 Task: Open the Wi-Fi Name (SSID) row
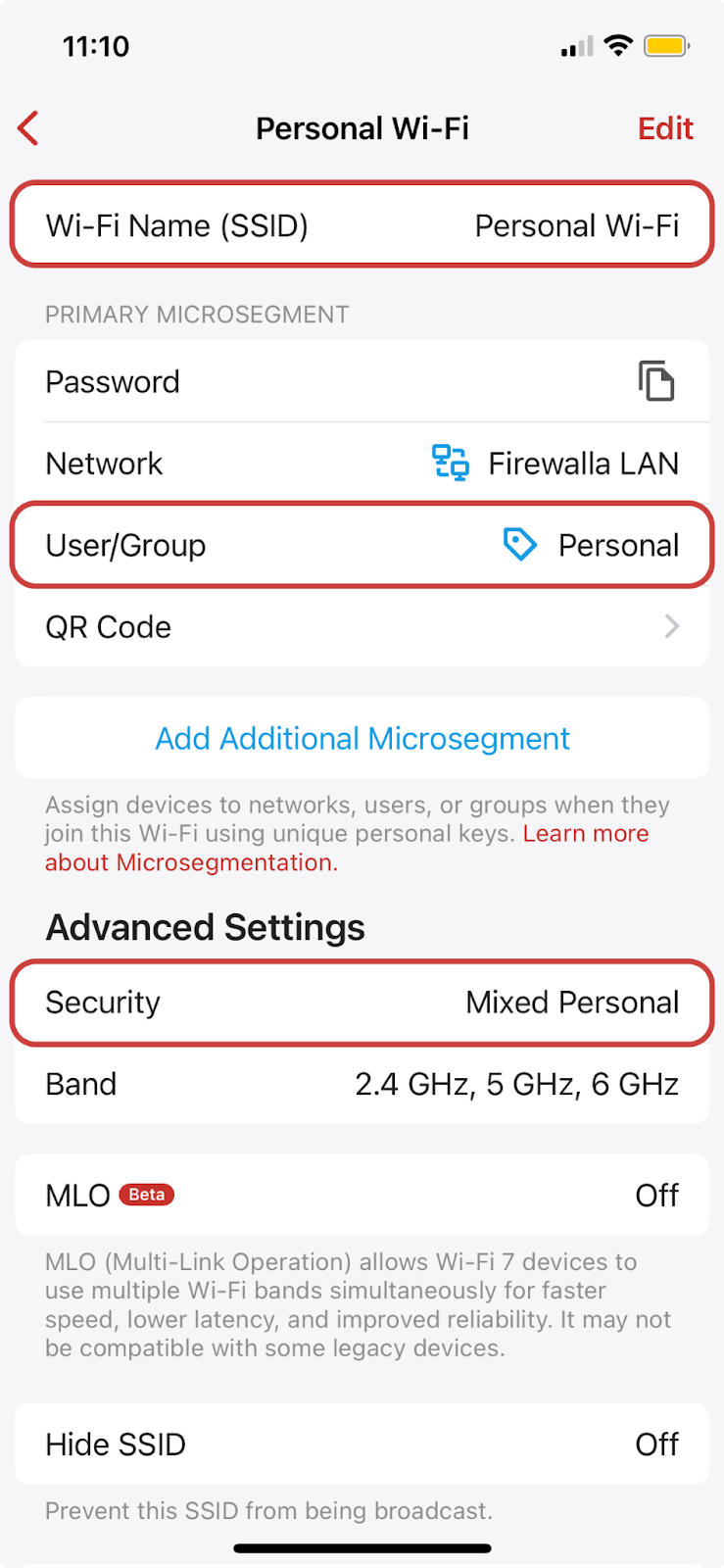click(362, 225)
